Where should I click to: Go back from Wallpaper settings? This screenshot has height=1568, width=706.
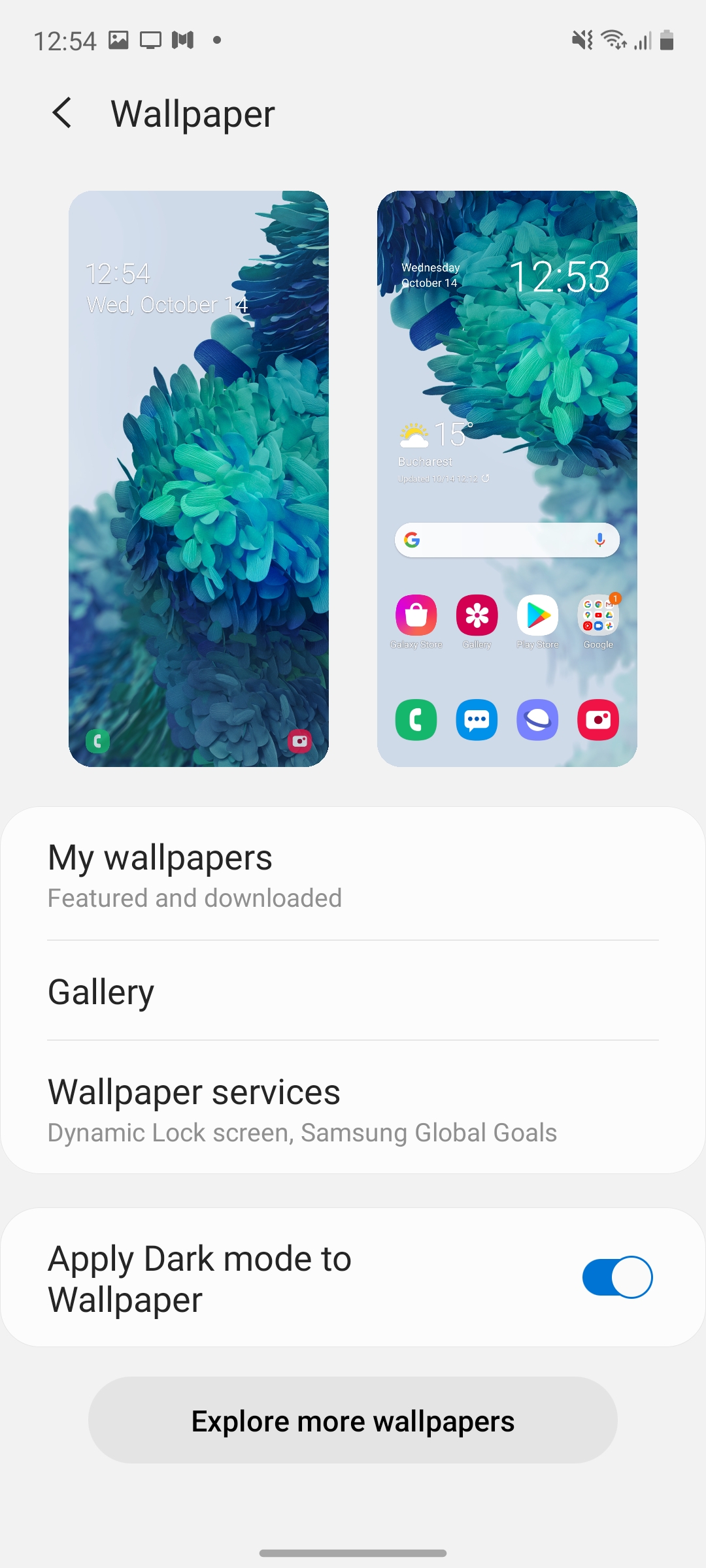tap(62, 113)
